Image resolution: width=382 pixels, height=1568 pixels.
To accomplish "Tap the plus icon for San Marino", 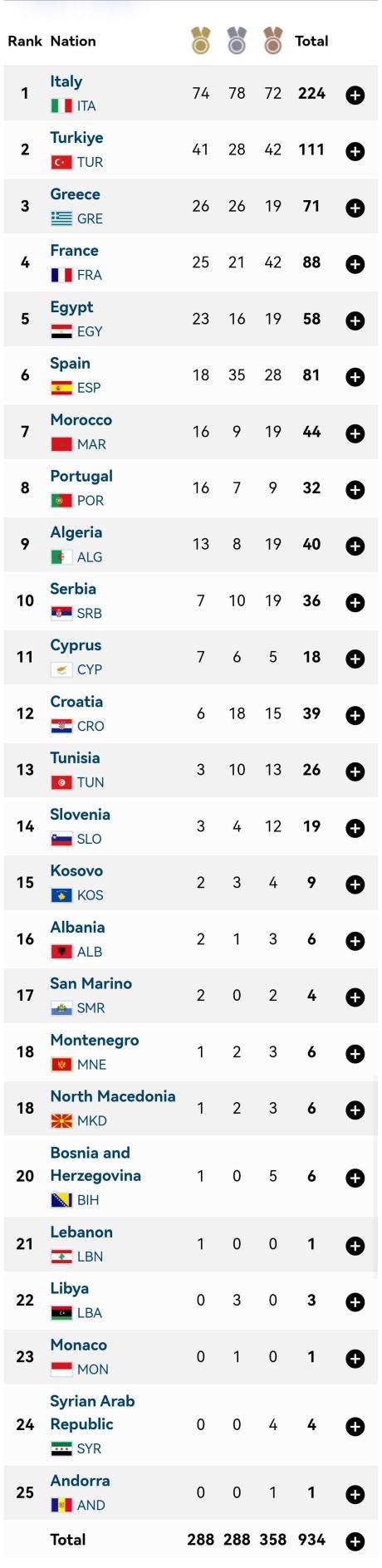I will 355,997.
